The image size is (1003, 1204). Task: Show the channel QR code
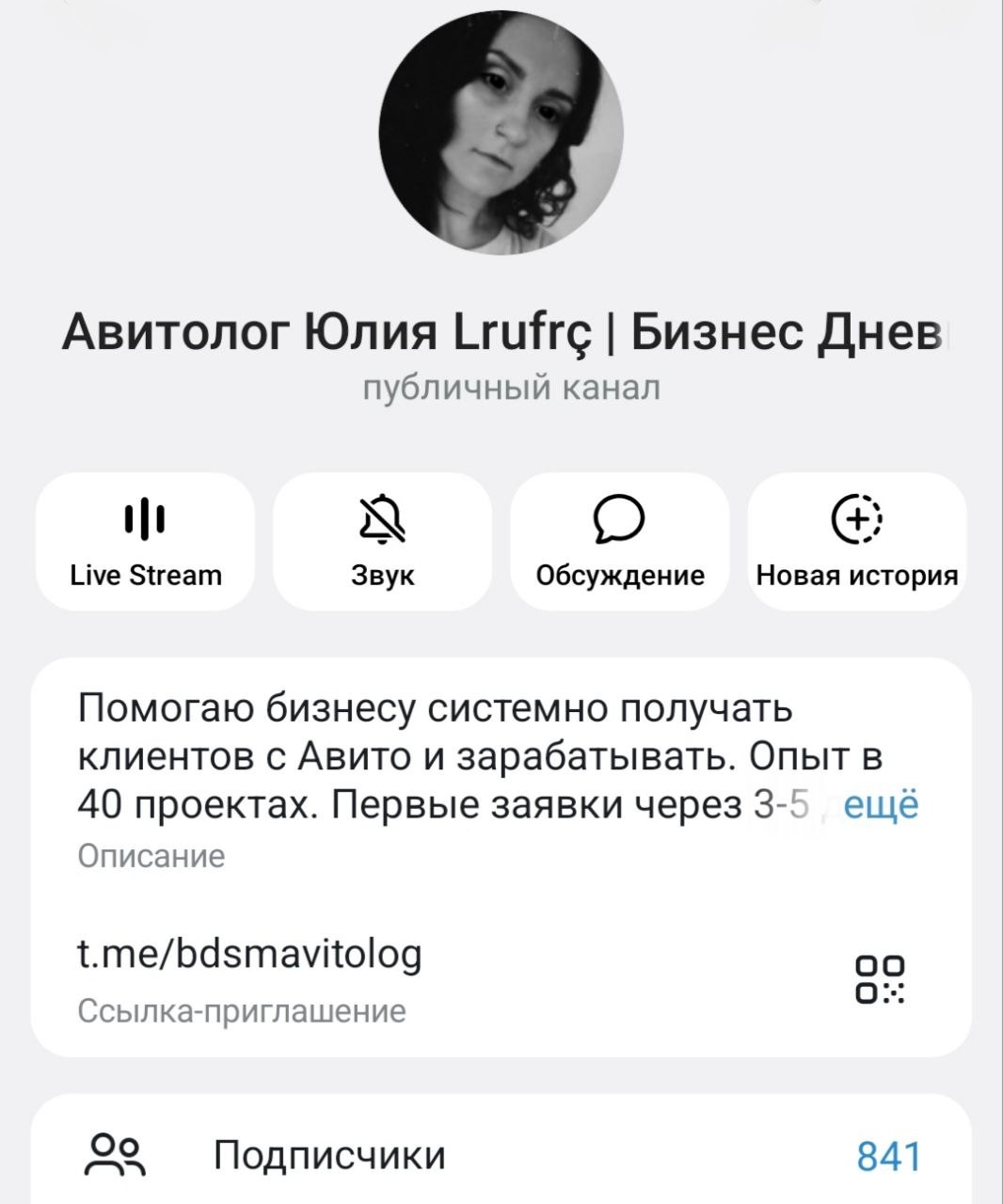point(880,979)
